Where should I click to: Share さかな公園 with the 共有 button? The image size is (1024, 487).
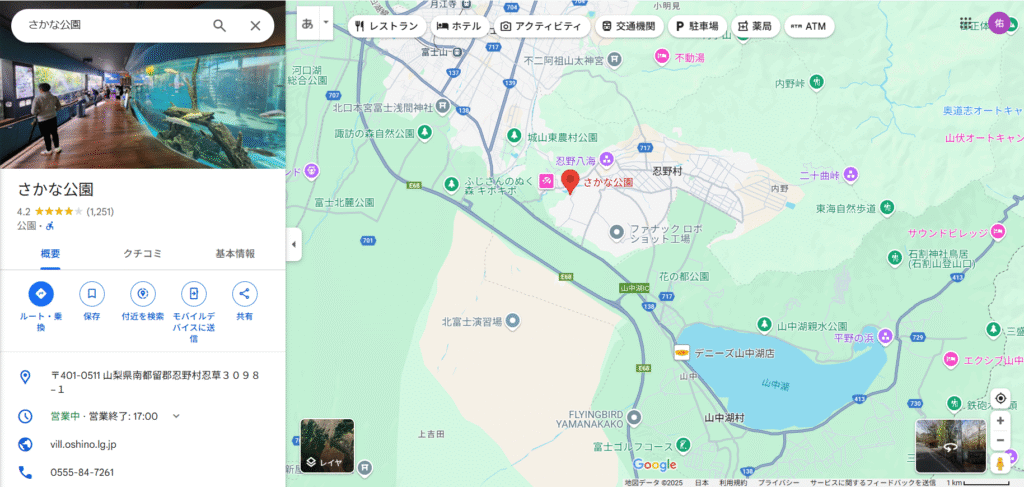tap(244, 294)
